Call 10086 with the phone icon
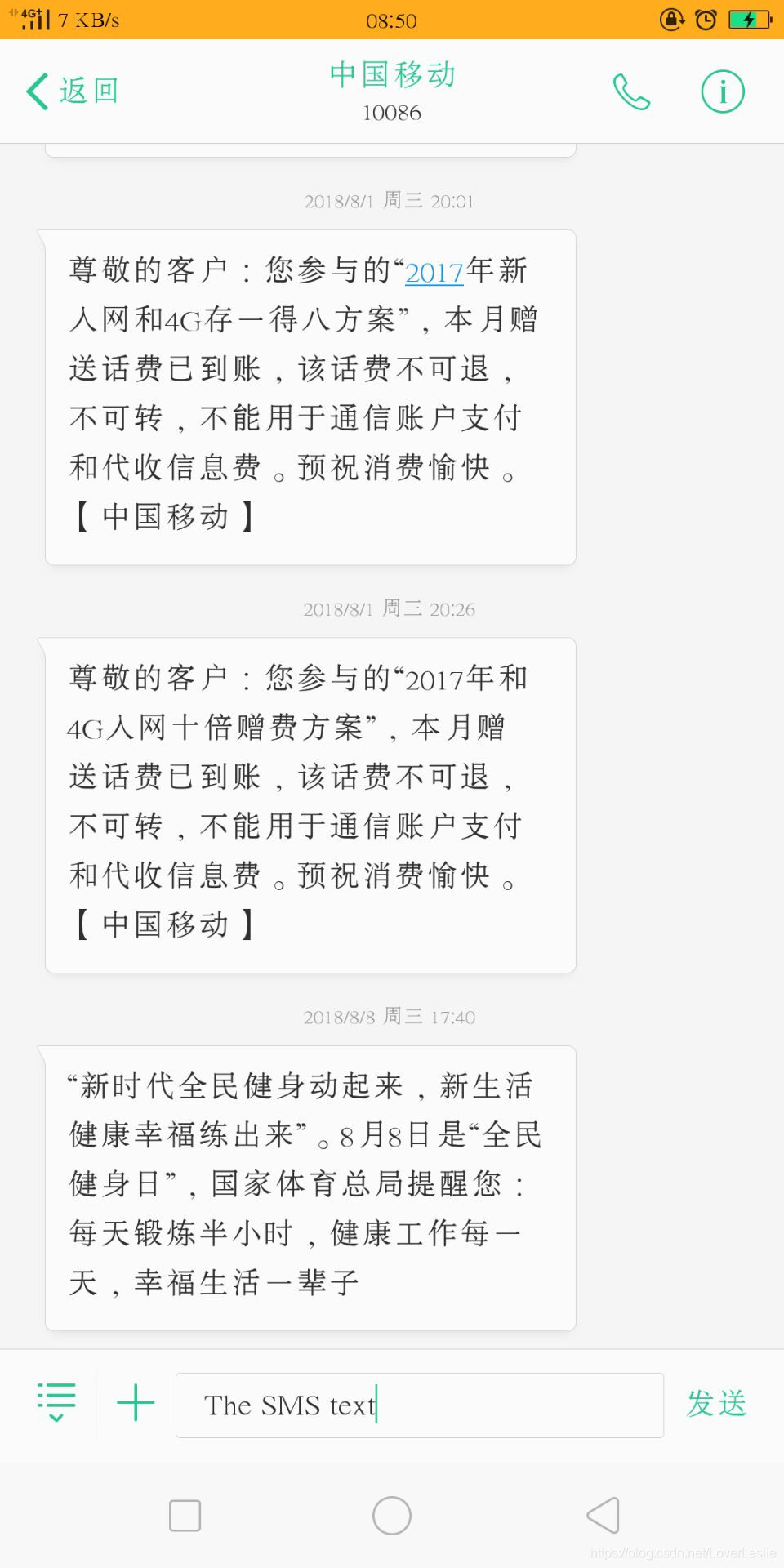This screenshot has width=784, height=1568. click(x=631, y=91)
